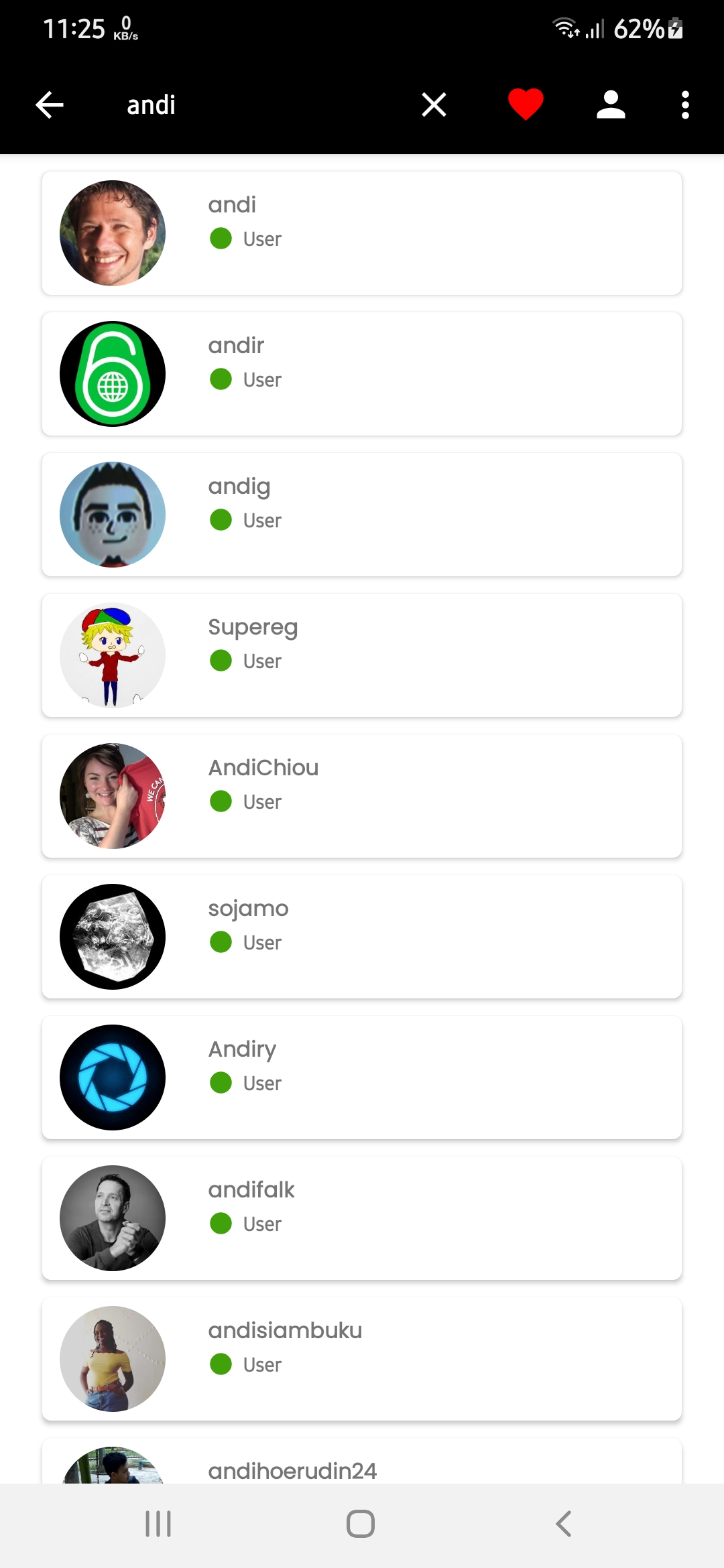Open andisiambuku's profile
The width and height of the screenshot is (724, 1568).
[362, 1358]
